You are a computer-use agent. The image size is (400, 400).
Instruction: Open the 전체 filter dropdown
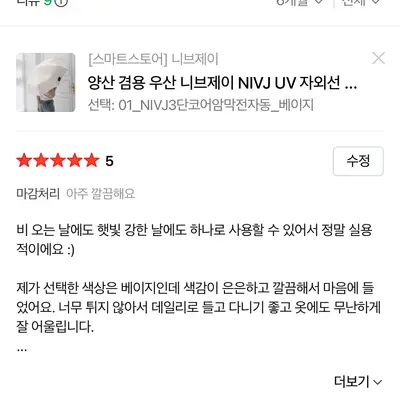point(361,3)
